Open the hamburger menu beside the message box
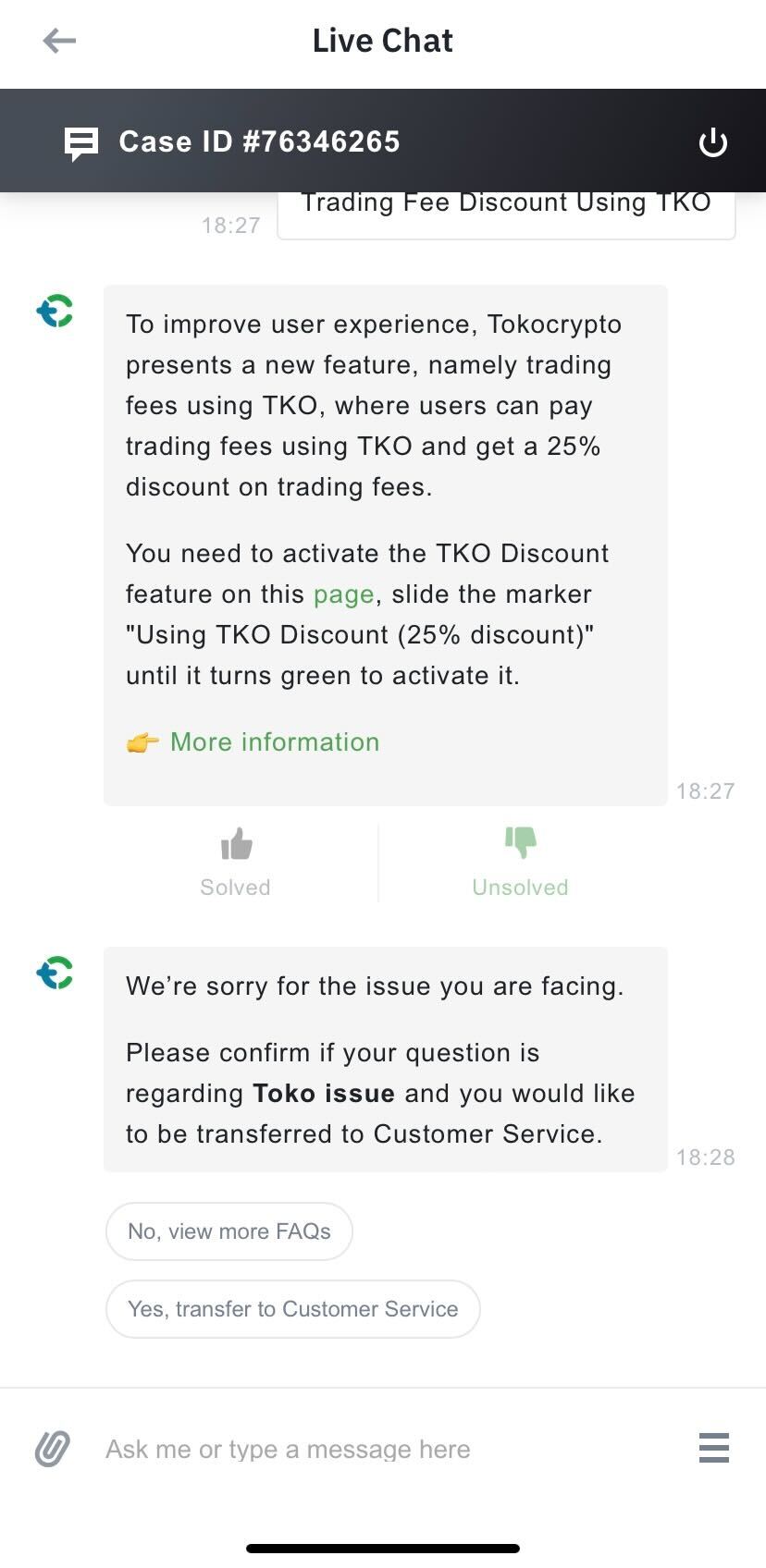This screenshot has height=1568, width=766. [713, 1448]
